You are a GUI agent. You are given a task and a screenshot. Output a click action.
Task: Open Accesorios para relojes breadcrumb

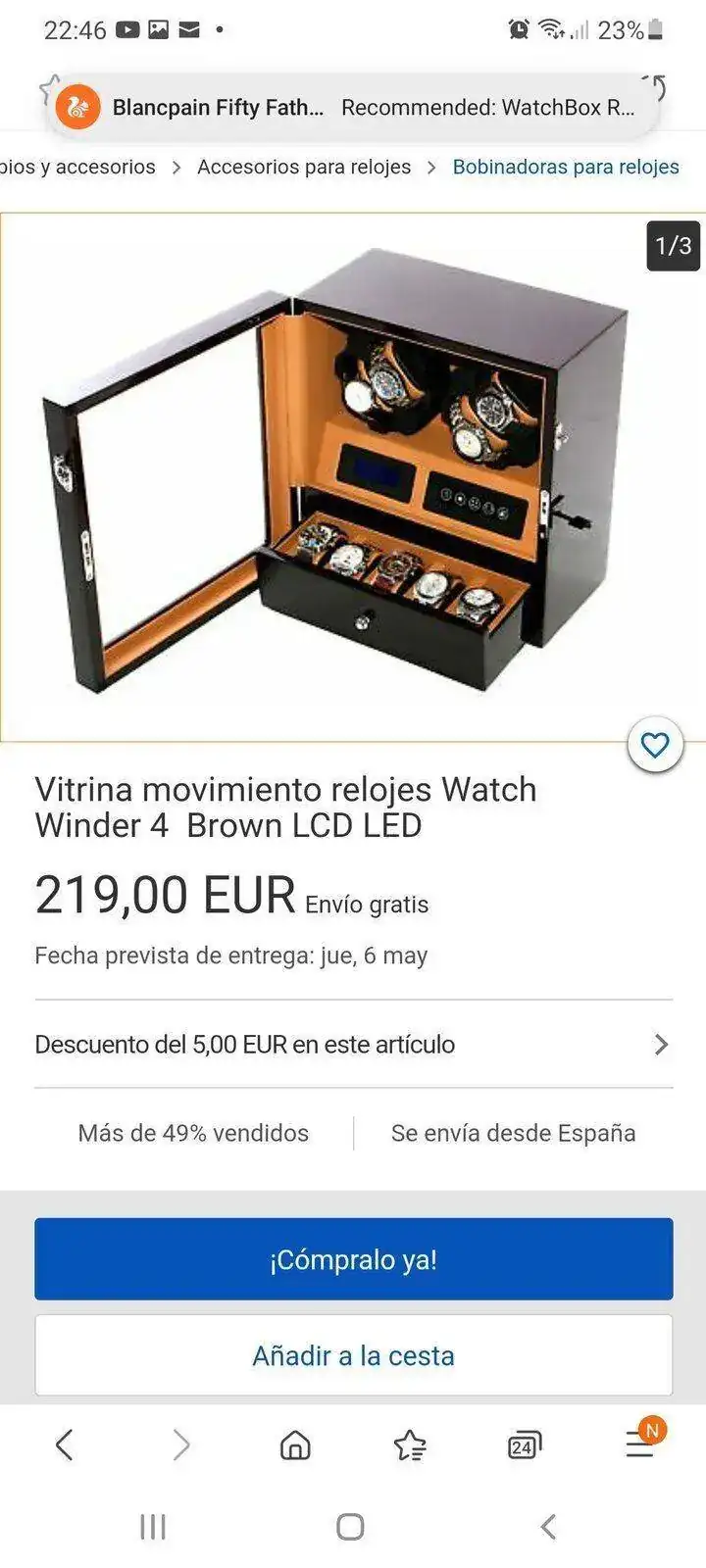point(304,167)
